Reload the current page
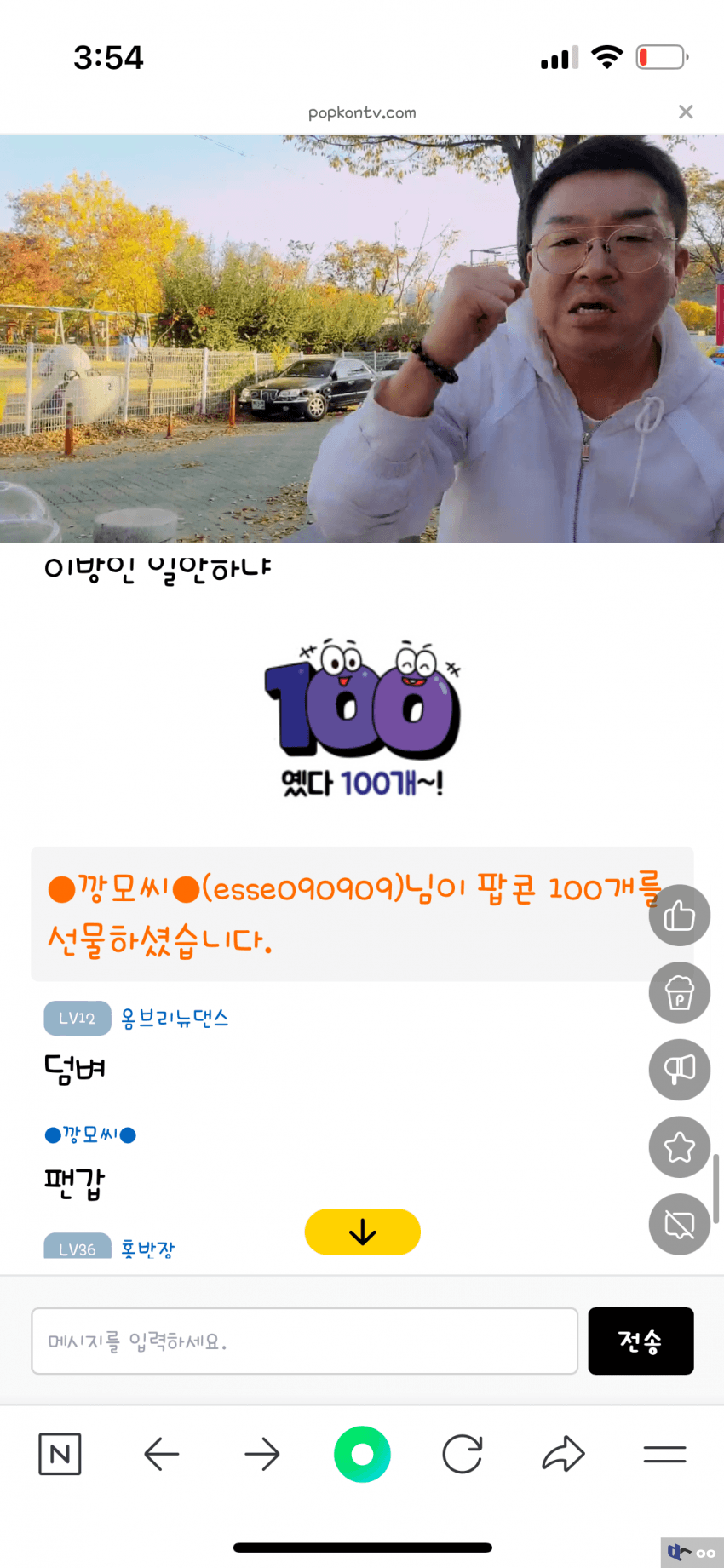This screenshot has height=1568, width=724. (463, 1454)
